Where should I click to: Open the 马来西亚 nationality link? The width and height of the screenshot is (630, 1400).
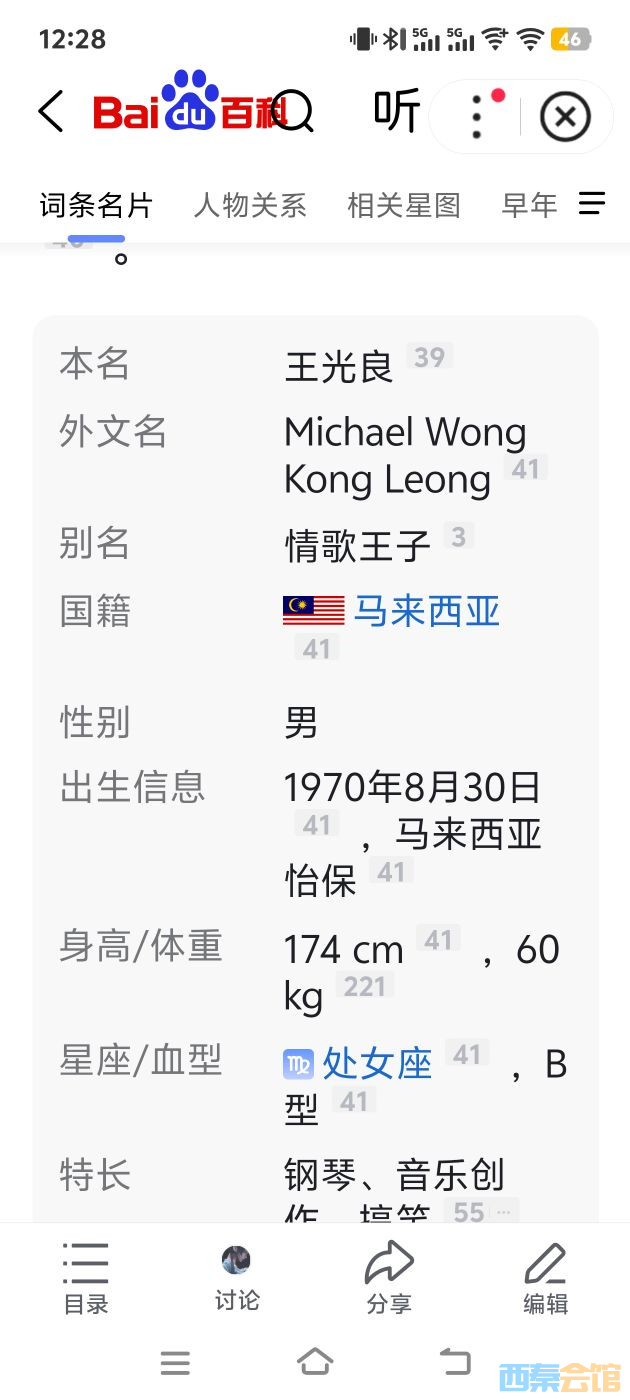427,611
